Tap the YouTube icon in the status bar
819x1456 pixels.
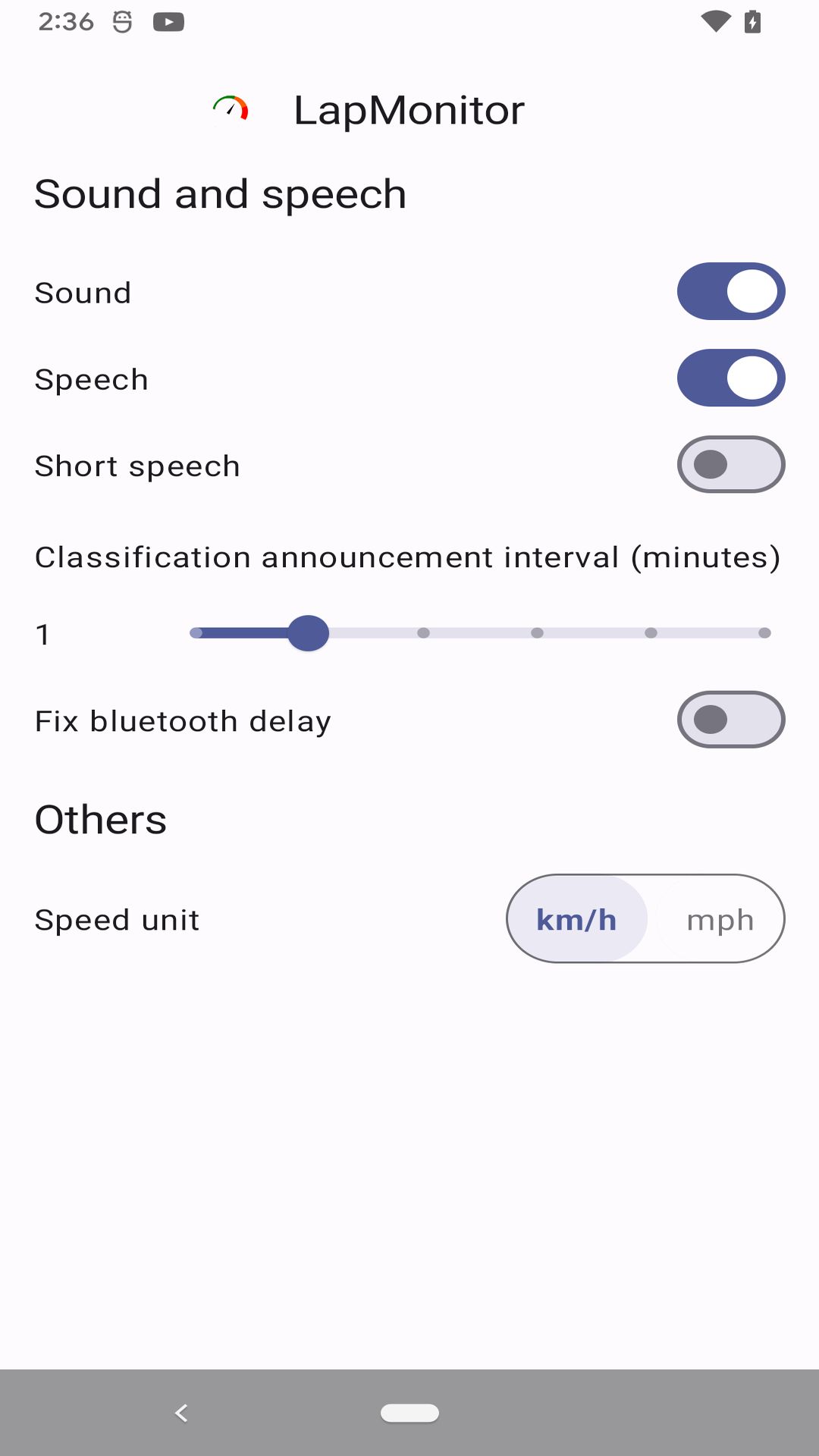[168, 21]
